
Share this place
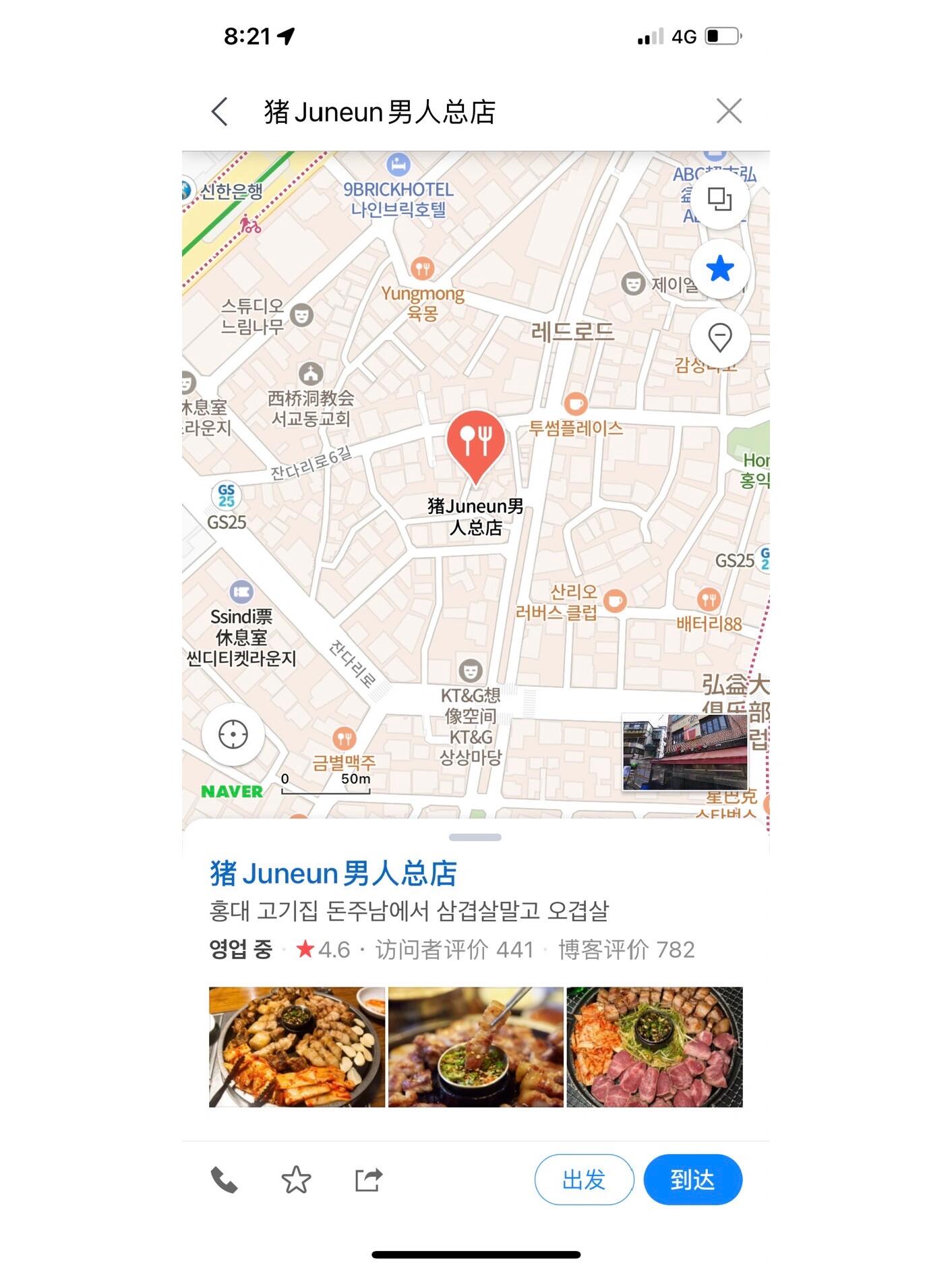(x=368, y=1180)
